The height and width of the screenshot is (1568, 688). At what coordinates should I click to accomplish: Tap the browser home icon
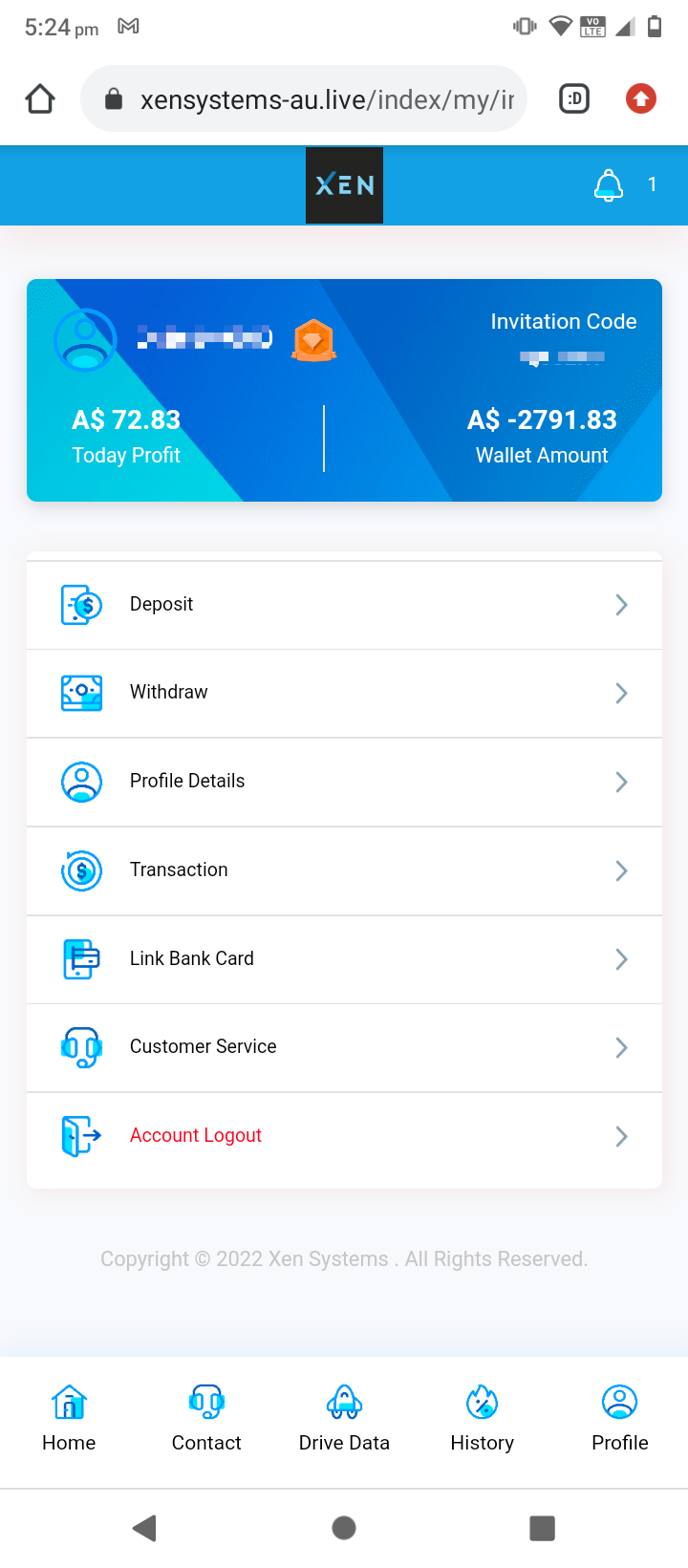tap(40, 98)
